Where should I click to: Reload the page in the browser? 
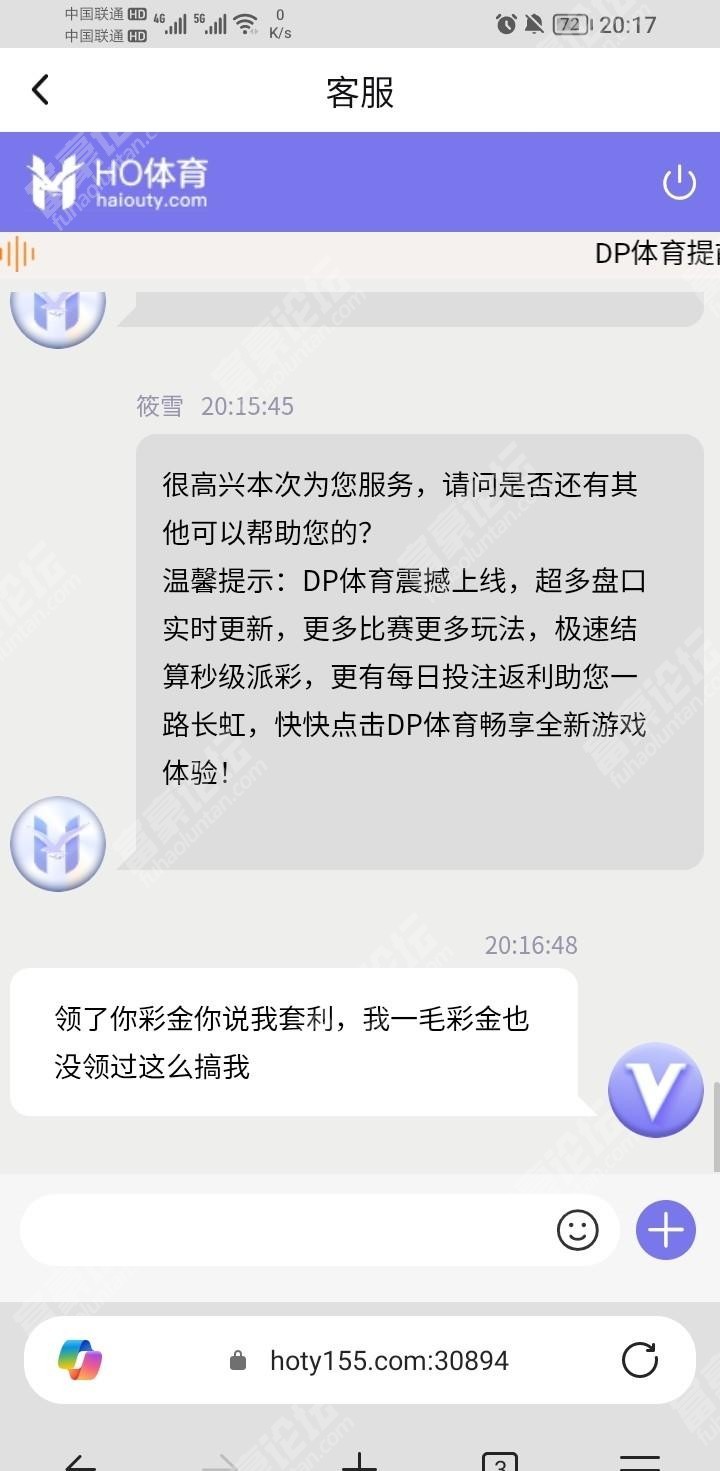[x=639, y=1360]
